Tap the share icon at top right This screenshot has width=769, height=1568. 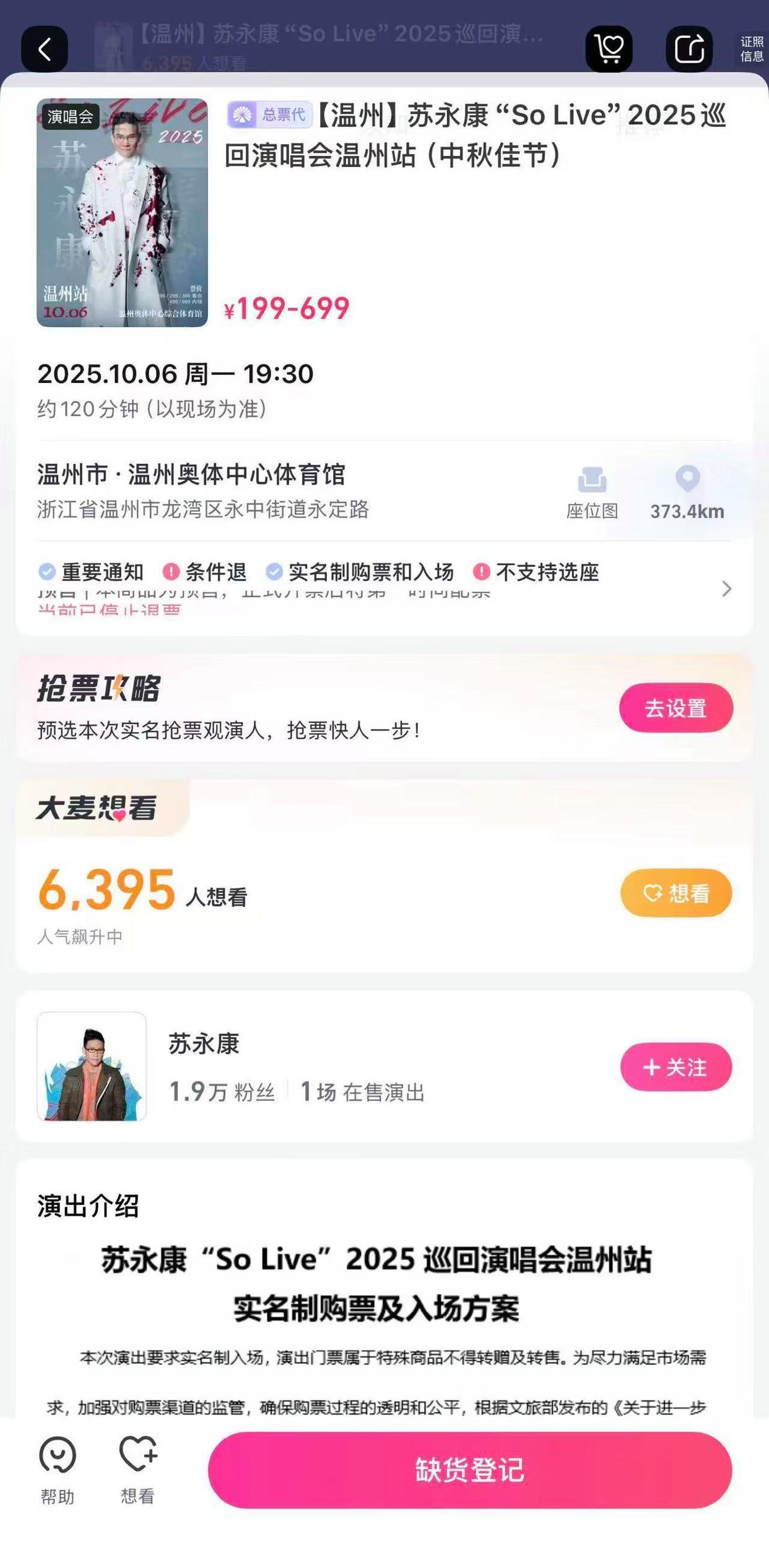click(x=689, y=48)
